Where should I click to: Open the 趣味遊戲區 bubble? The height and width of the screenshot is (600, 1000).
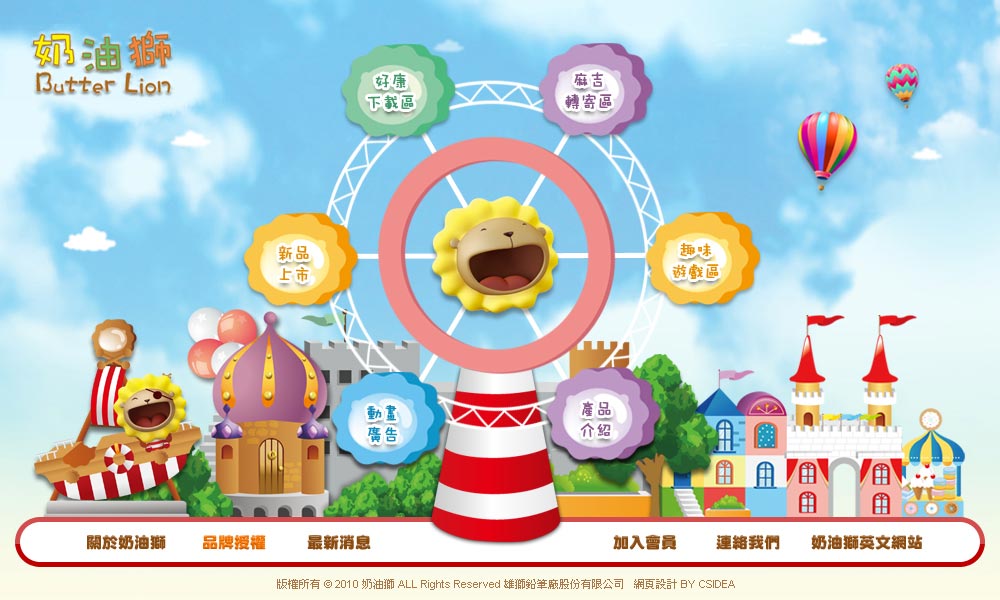point(702,259)
